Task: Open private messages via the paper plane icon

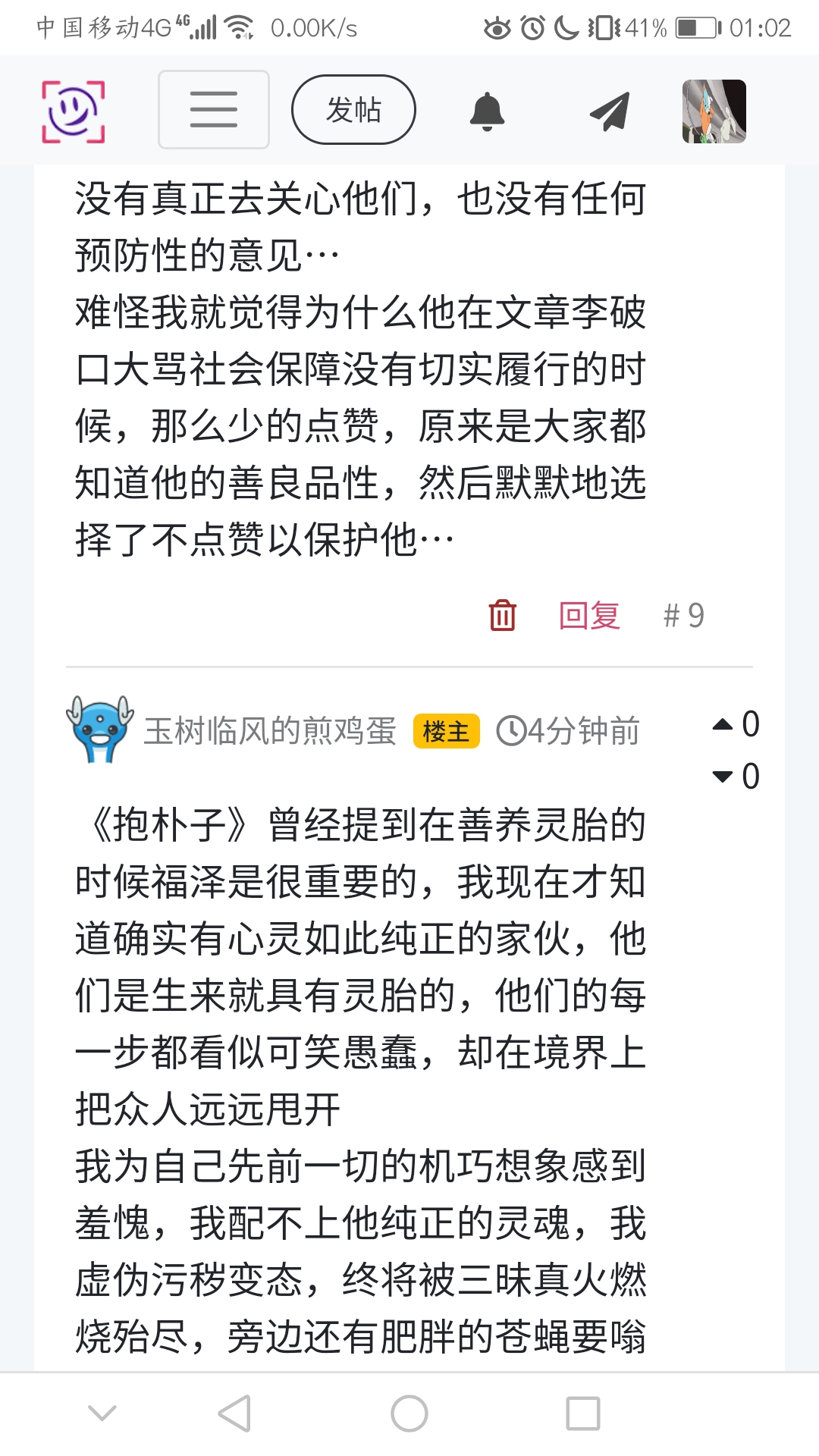Action: click(x=610, y=111)
